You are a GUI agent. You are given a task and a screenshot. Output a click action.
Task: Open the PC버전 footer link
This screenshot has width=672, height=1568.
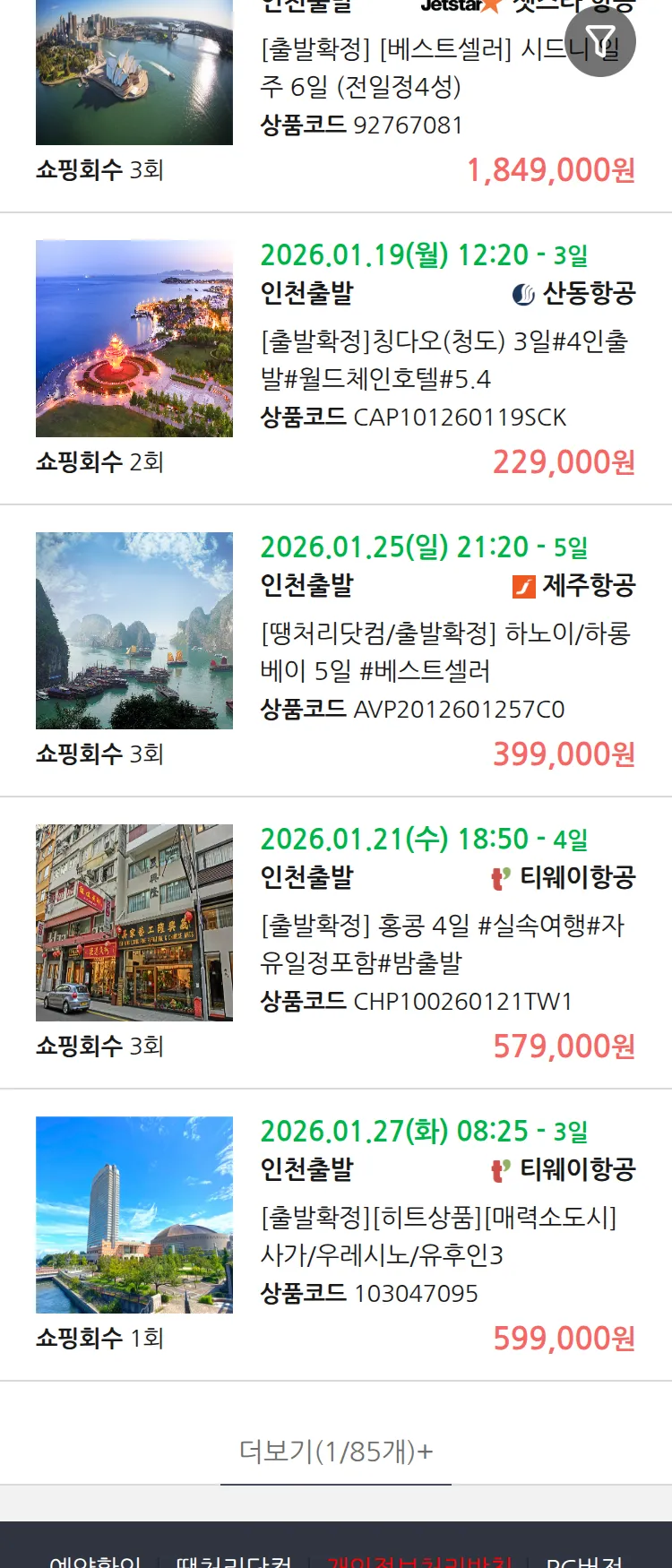[584, 1561]
